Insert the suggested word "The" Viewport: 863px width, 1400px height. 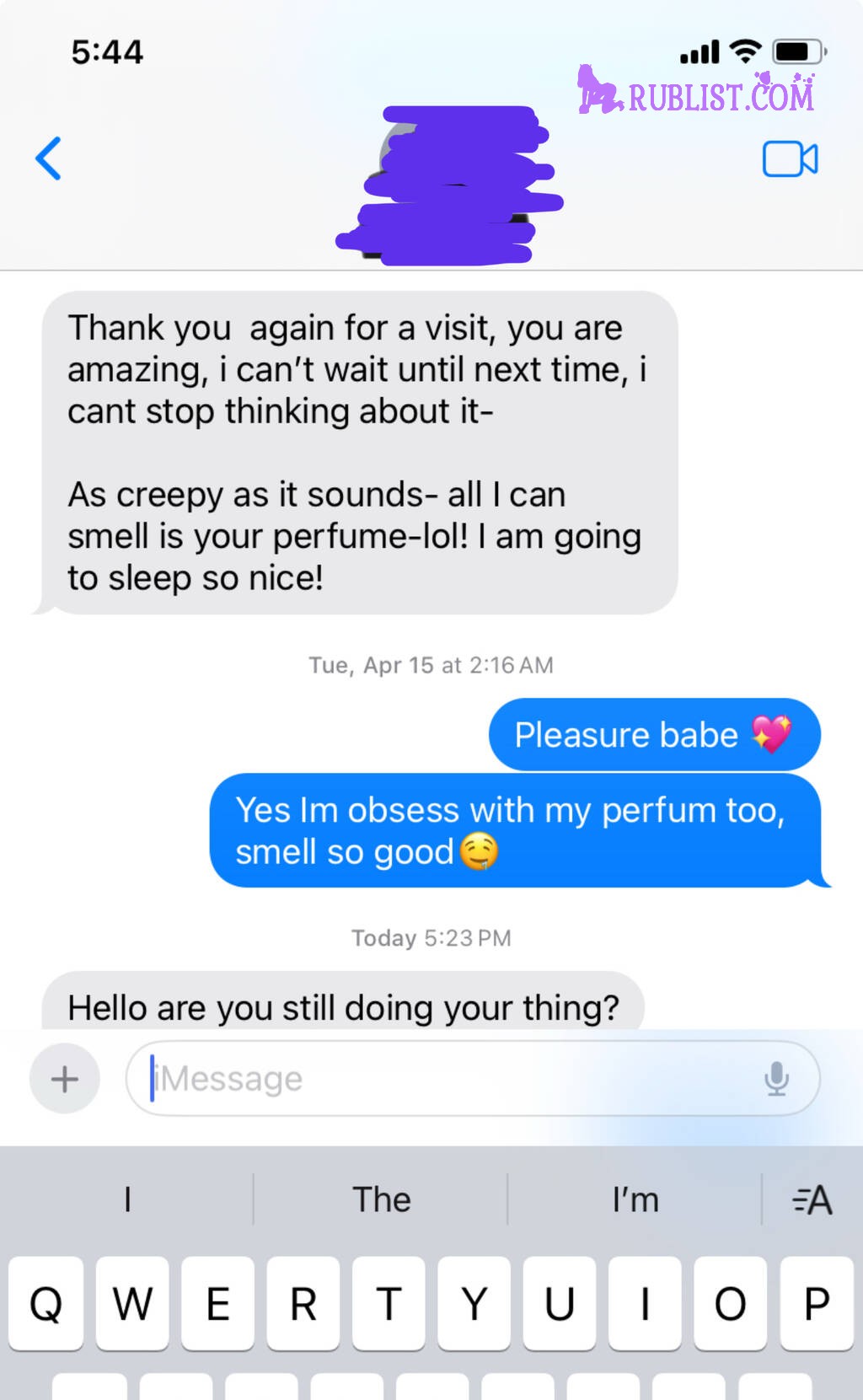(x=381, y=1199)
